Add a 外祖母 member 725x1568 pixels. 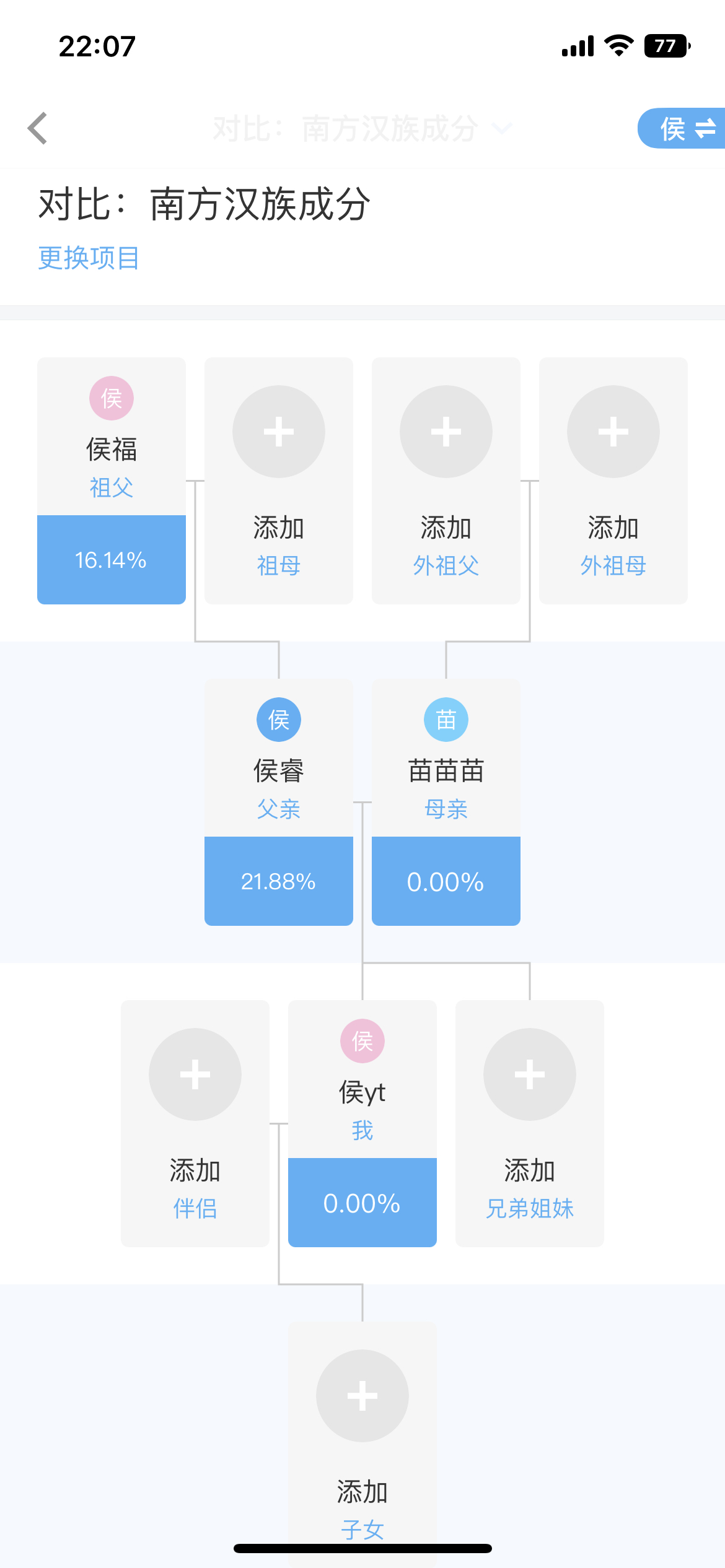coord(613,481)
